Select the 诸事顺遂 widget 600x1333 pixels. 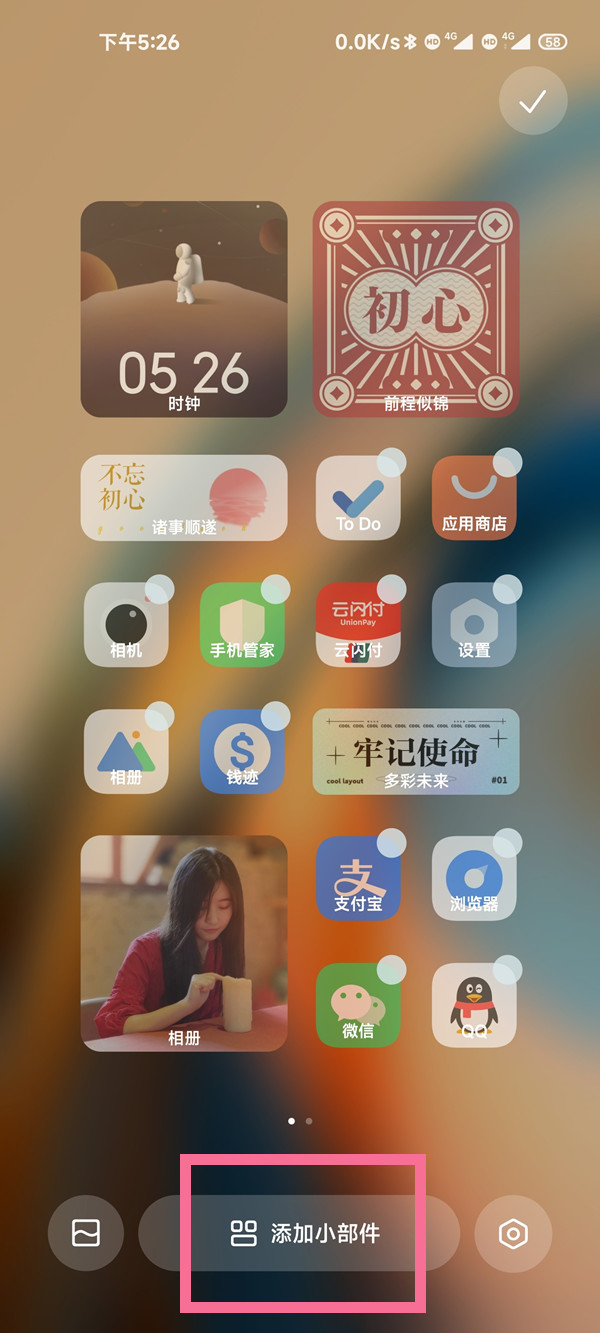point(184,498)
